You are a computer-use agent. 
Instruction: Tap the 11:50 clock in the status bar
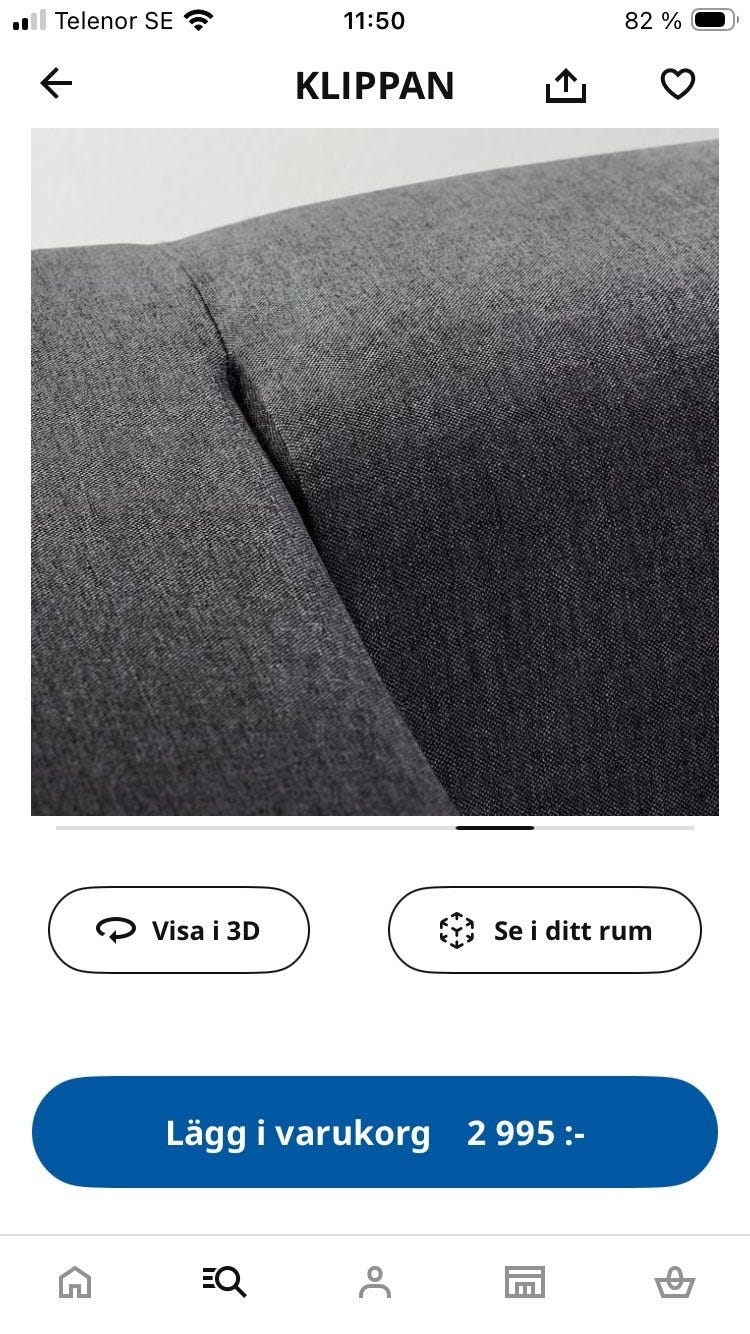coord(375,20)
